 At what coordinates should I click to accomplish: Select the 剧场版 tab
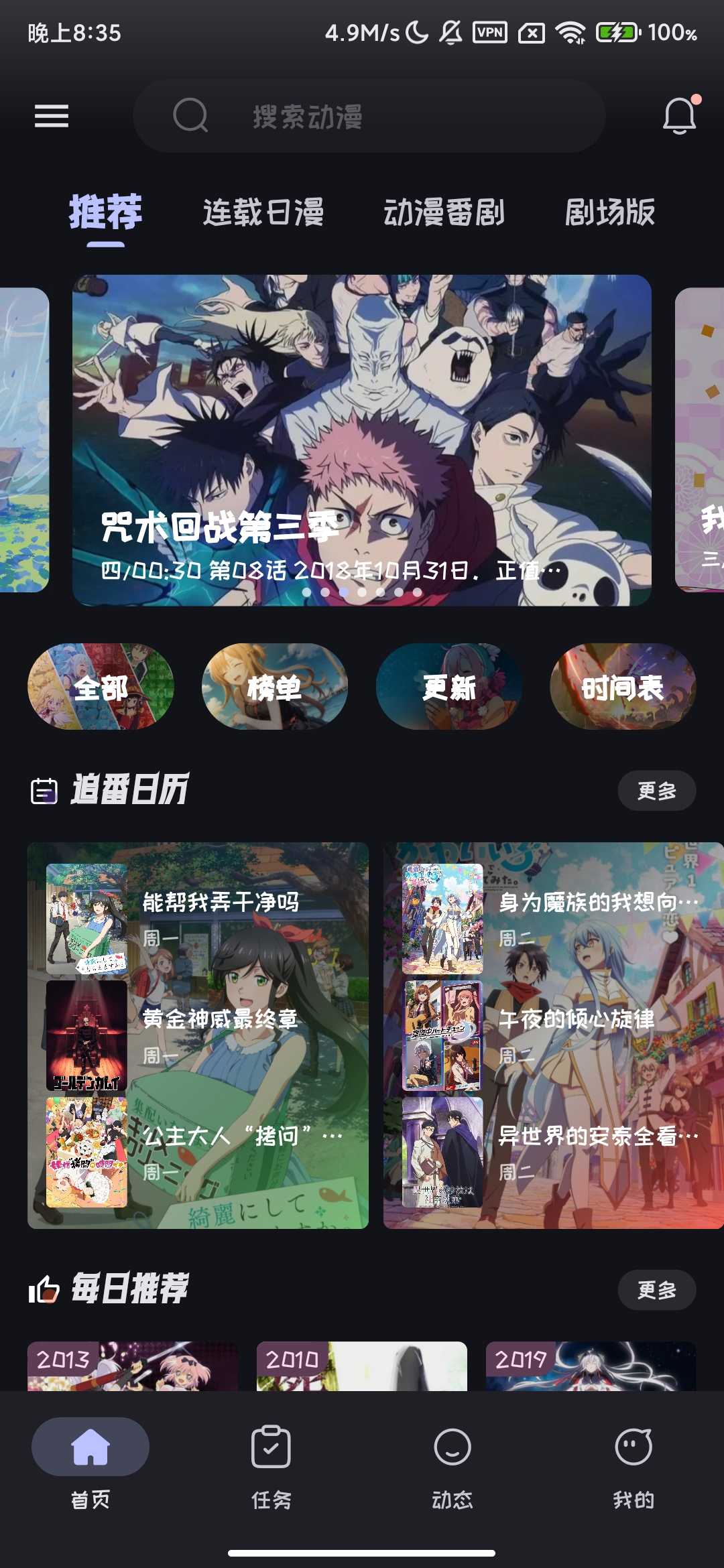coord(609,212)
